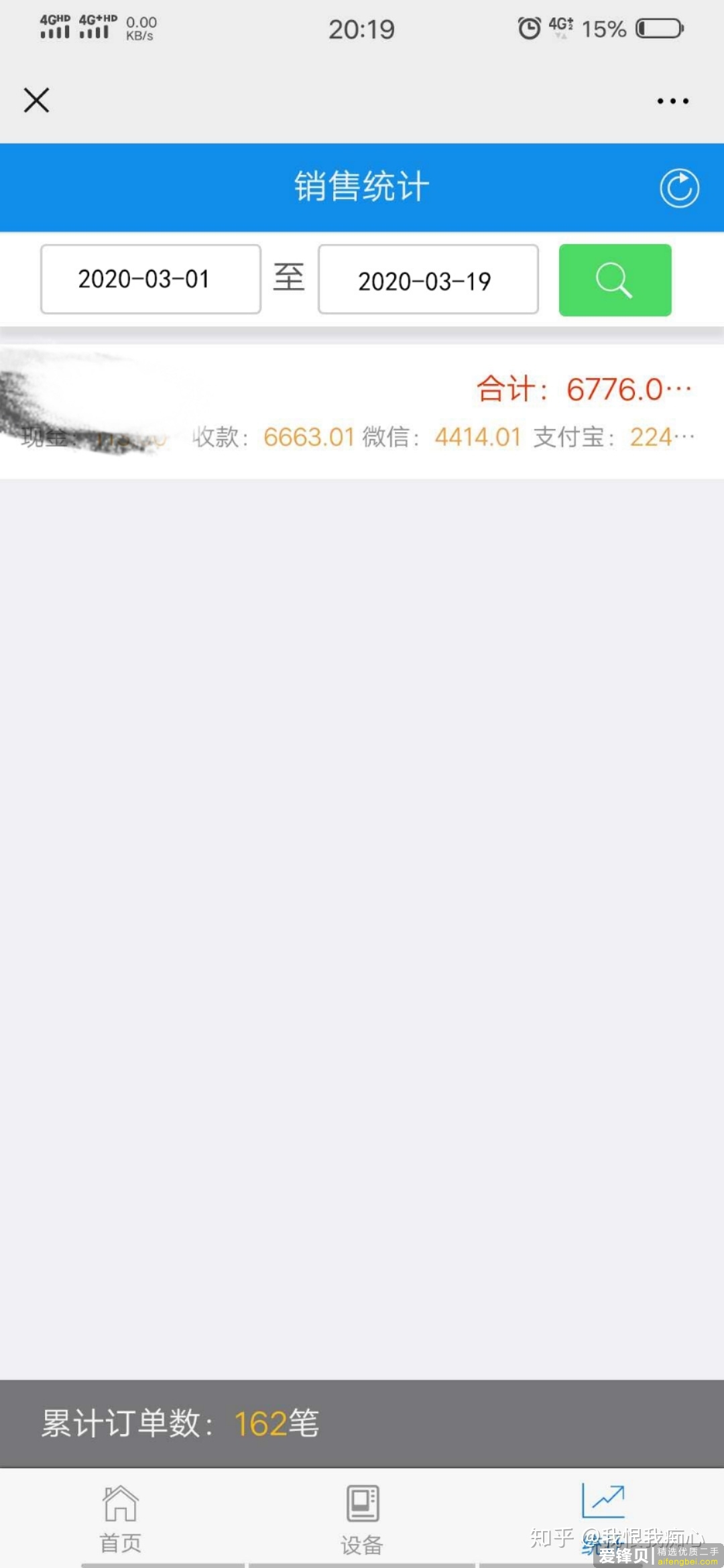
Task: Change the end date 2020-03-19
Action: click(x=428, y=279)
